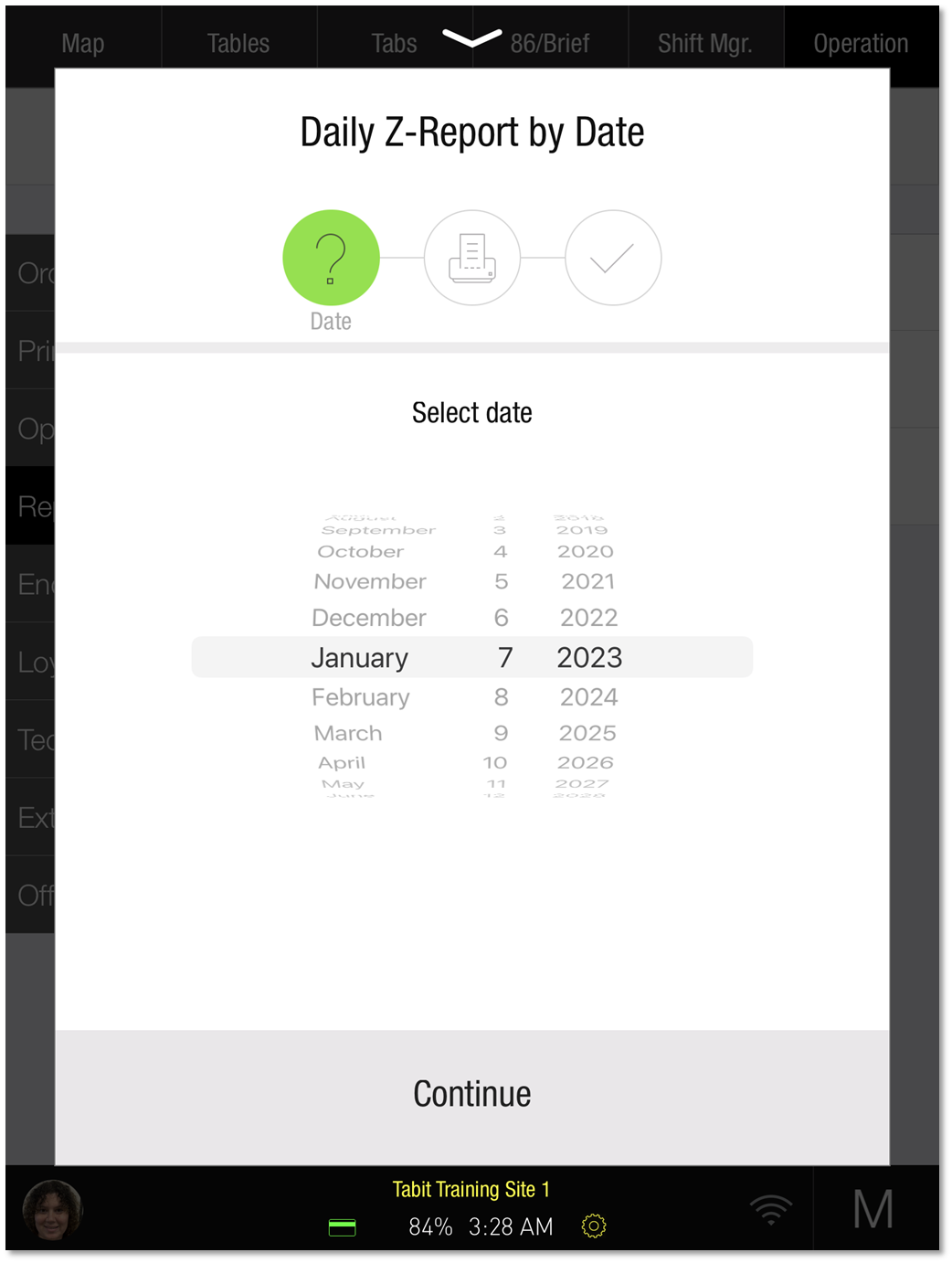
Task: Open the Operation tab
Action: [x=861, y=43]
